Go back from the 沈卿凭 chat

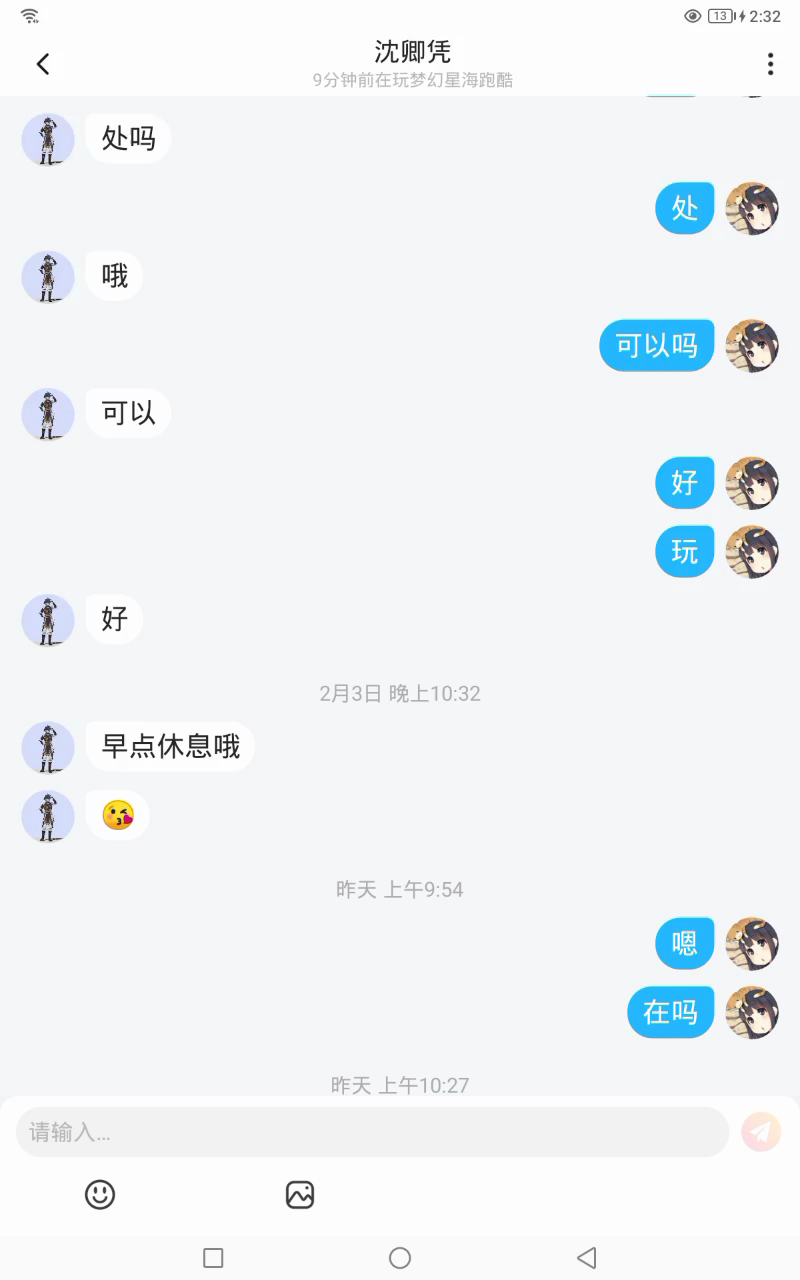pos(43,64)
